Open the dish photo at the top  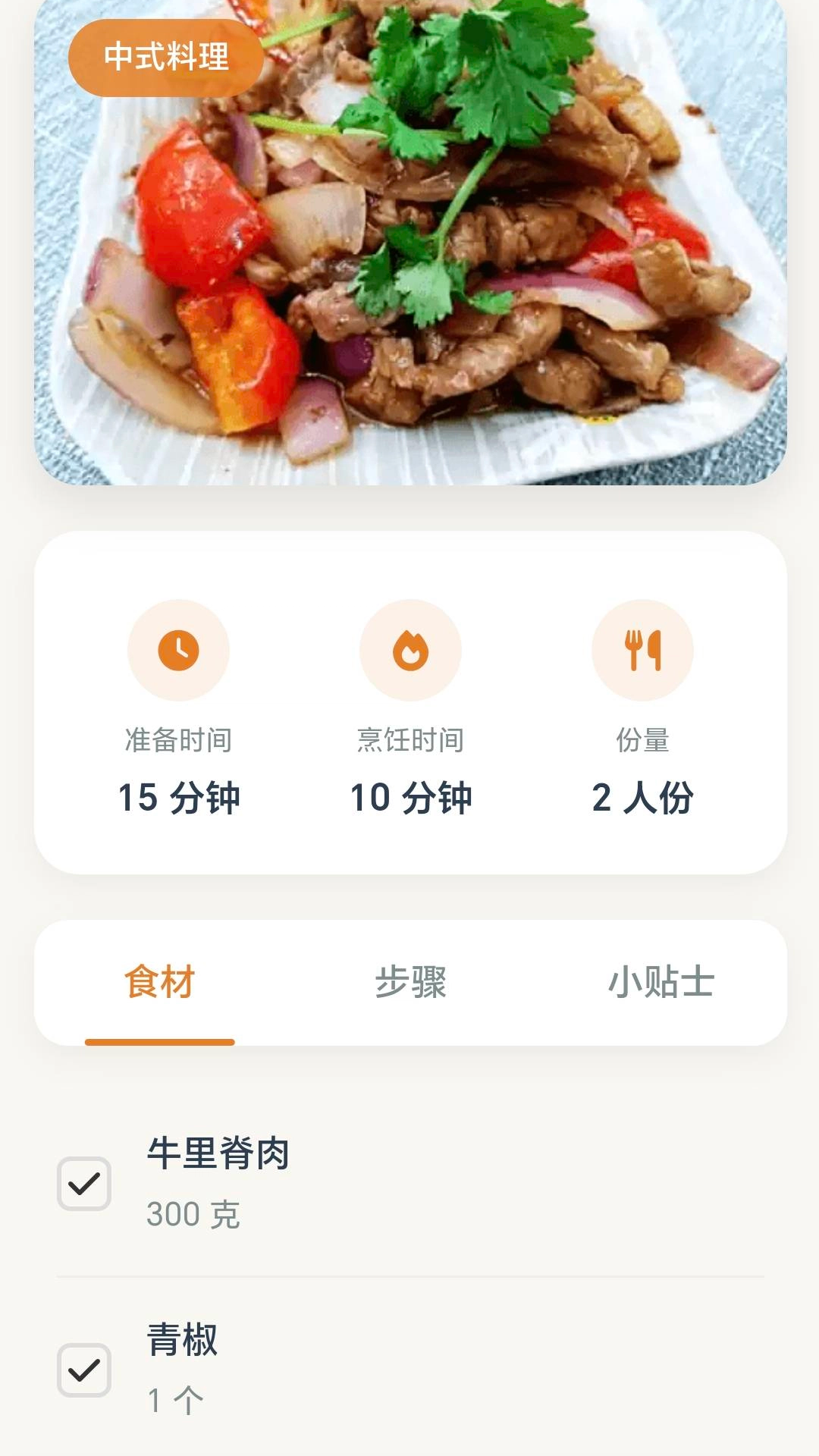(409, 243)
